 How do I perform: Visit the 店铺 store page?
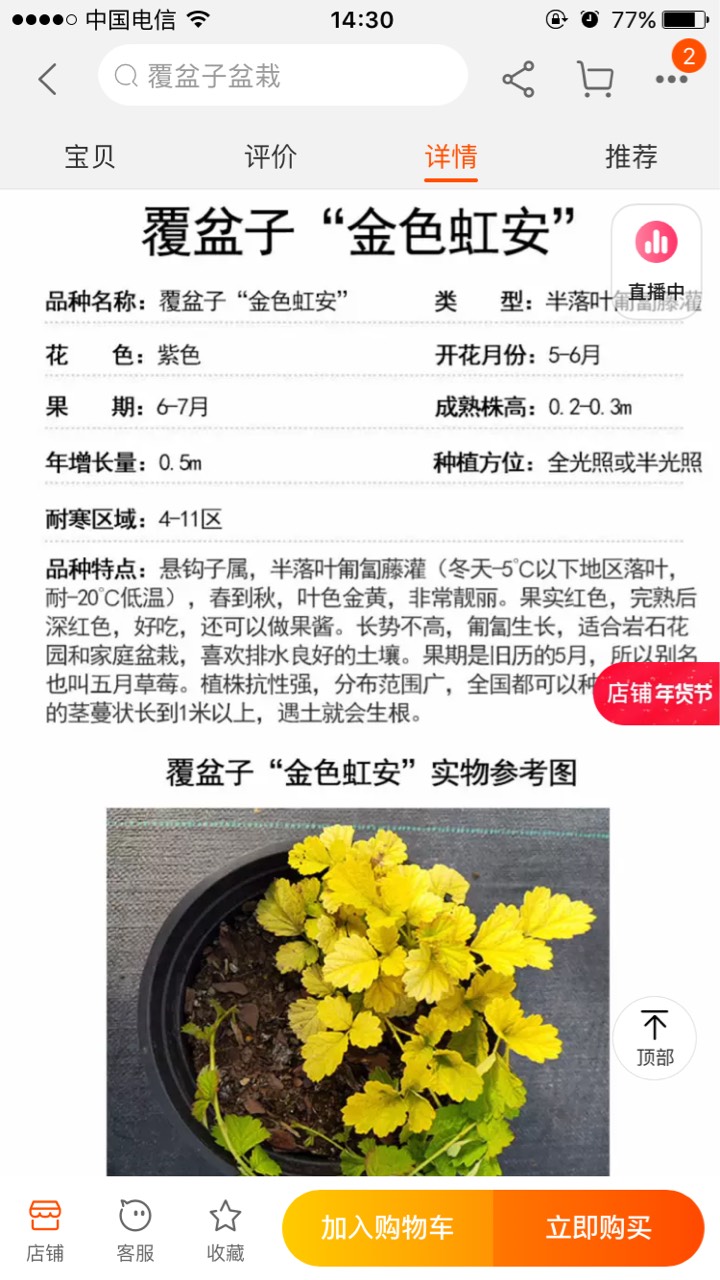tap(45, 1230)
